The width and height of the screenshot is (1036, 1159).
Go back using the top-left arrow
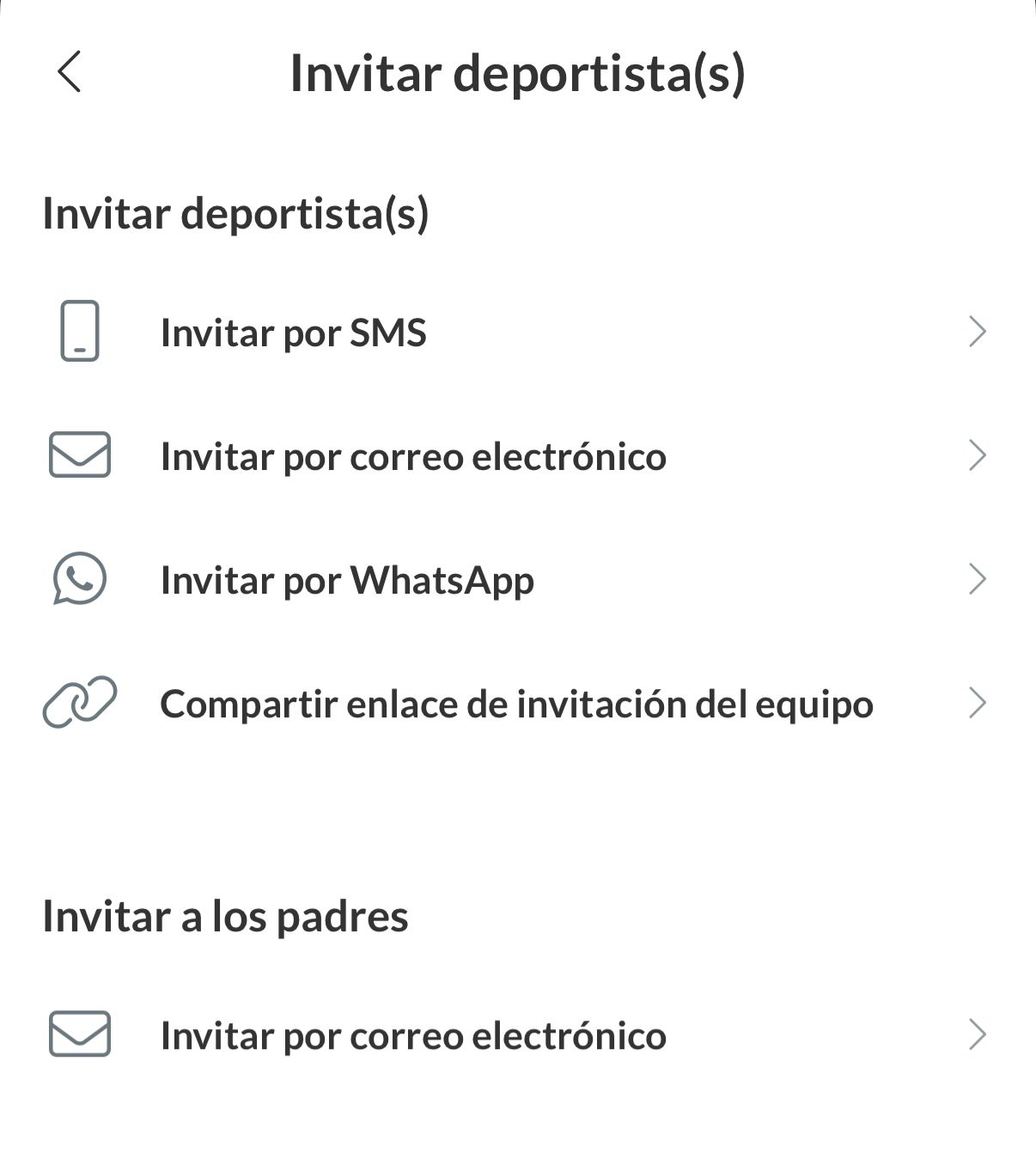[x=70, y=72]
